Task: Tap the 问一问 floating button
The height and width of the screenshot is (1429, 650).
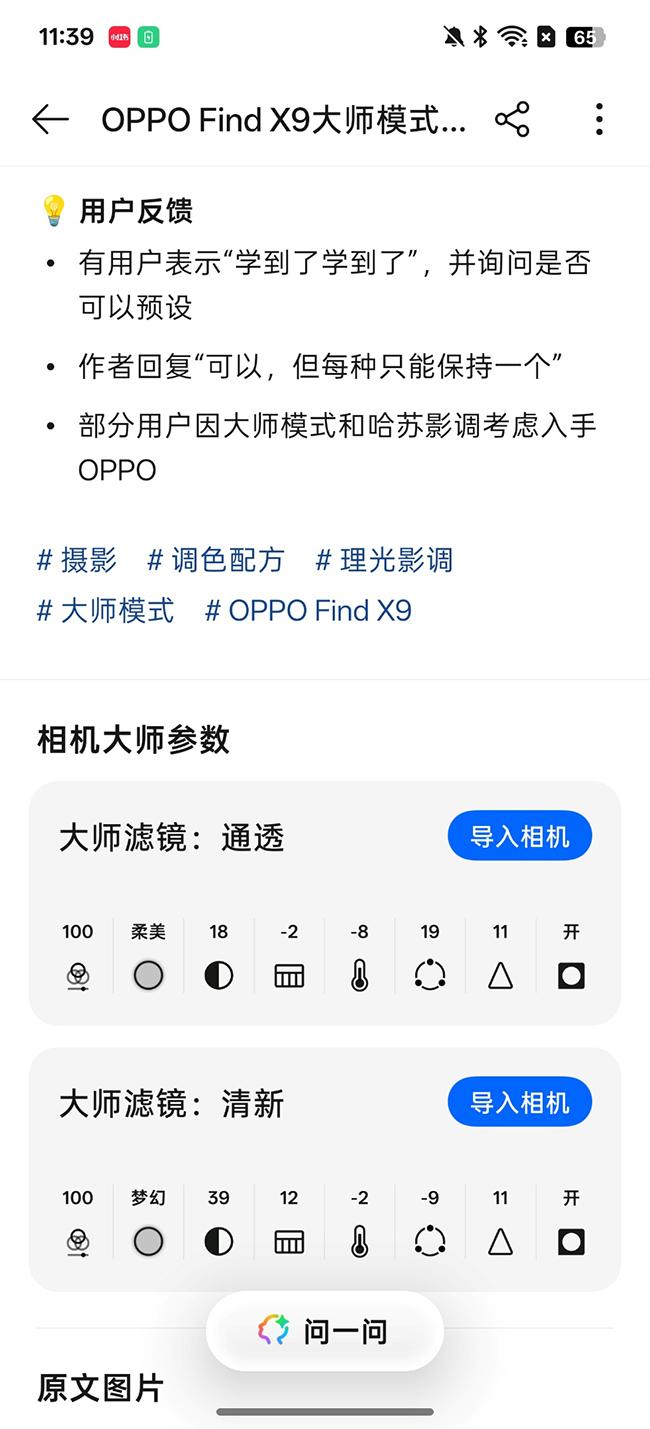Action: tap(324, 1331)
